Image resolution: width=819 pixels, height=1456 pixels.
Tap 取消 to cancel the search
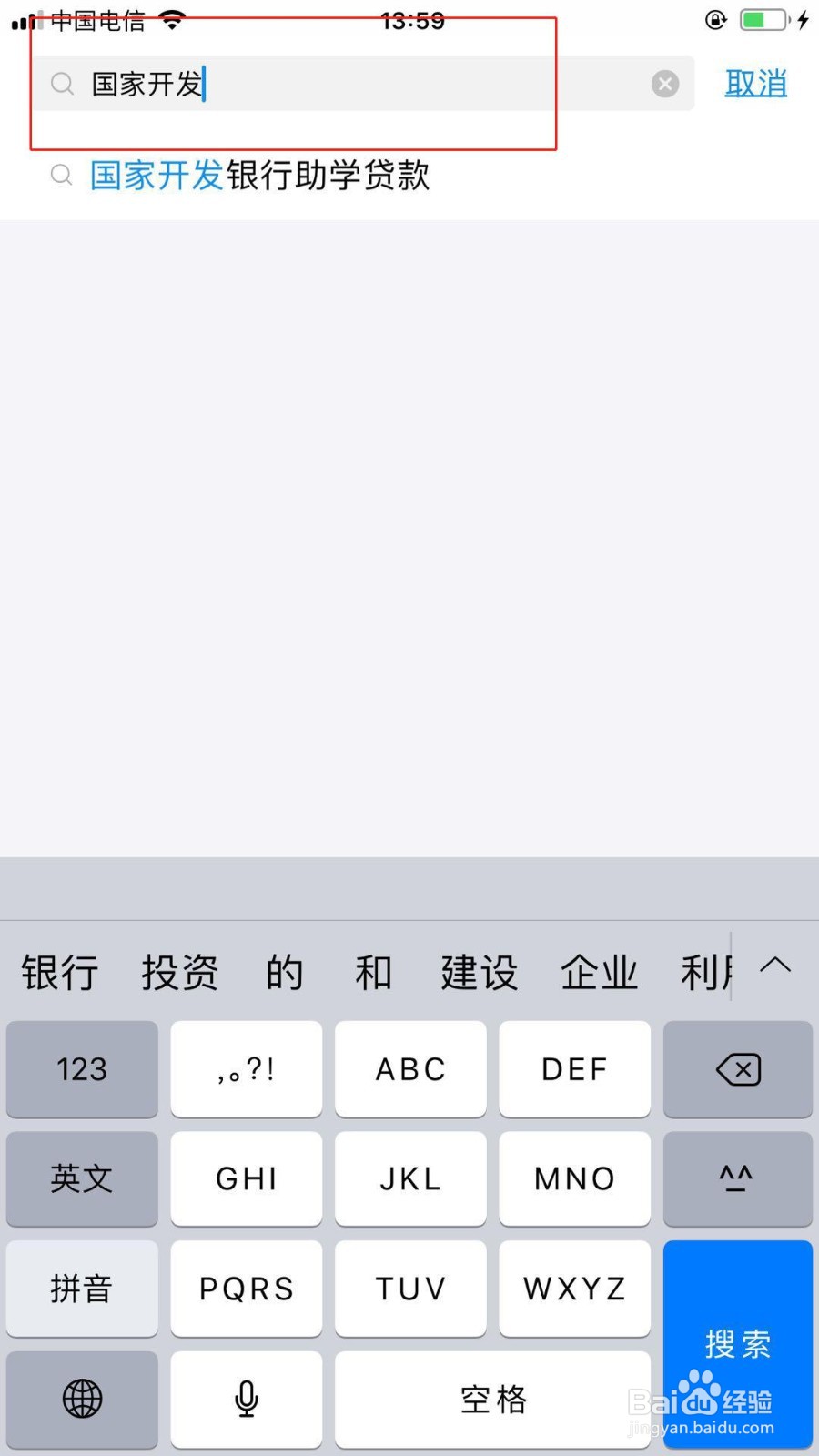coord(755,84)
